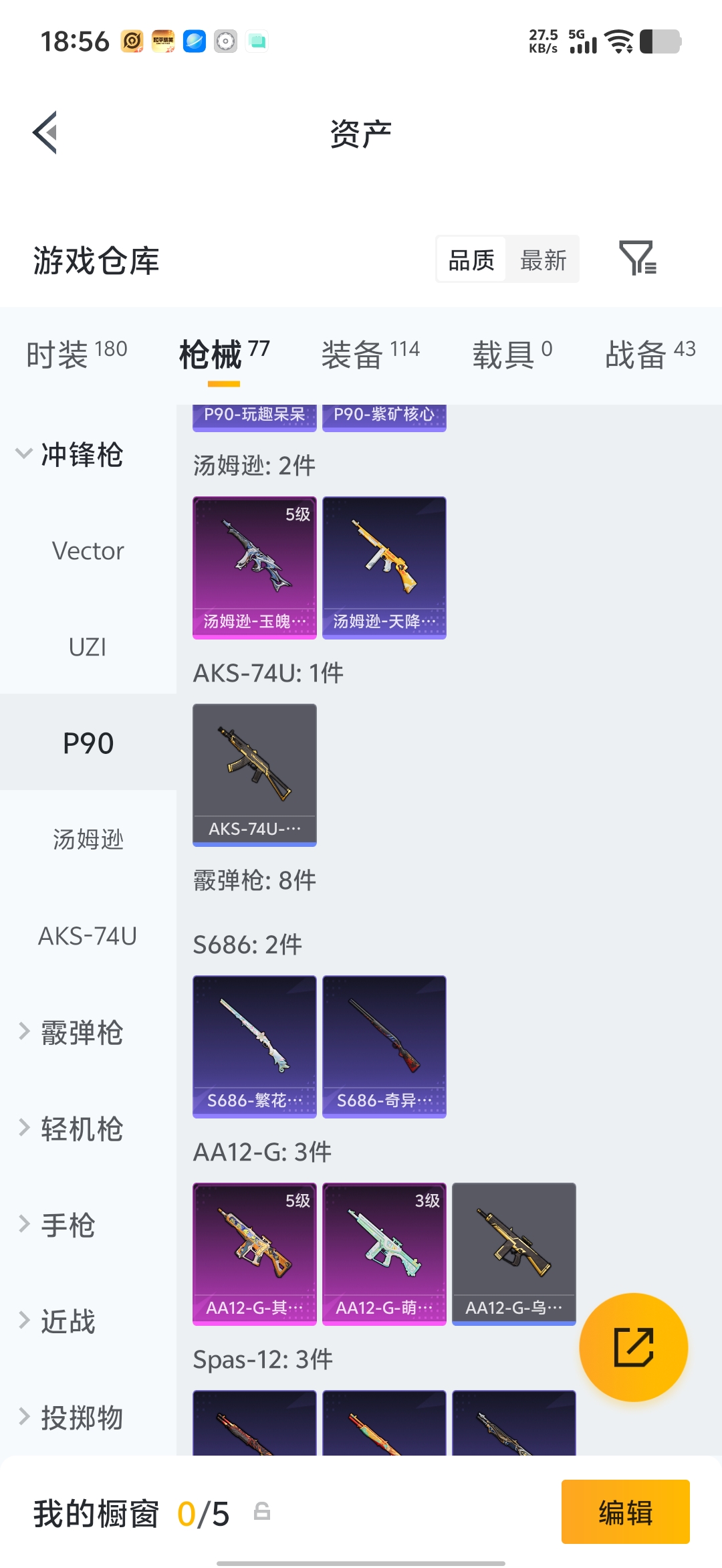Jump to AKS-74U in the sidebar
This screenshot has height=1568, width=722.
pyautogui.click(x=88, y=936)
